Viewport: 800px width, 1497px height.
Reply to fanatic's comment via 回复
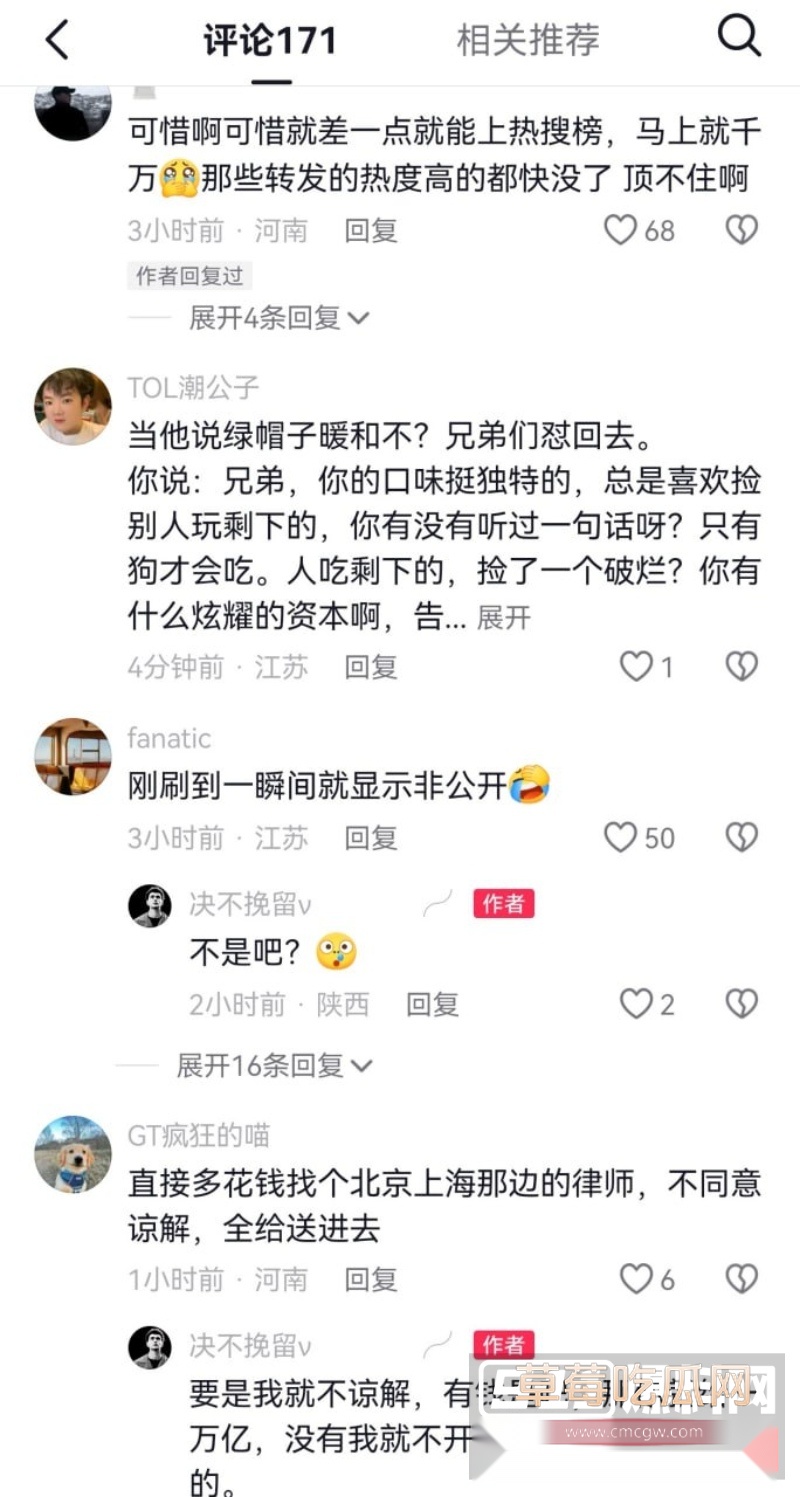pyautogui.click(x=370, y=838)
